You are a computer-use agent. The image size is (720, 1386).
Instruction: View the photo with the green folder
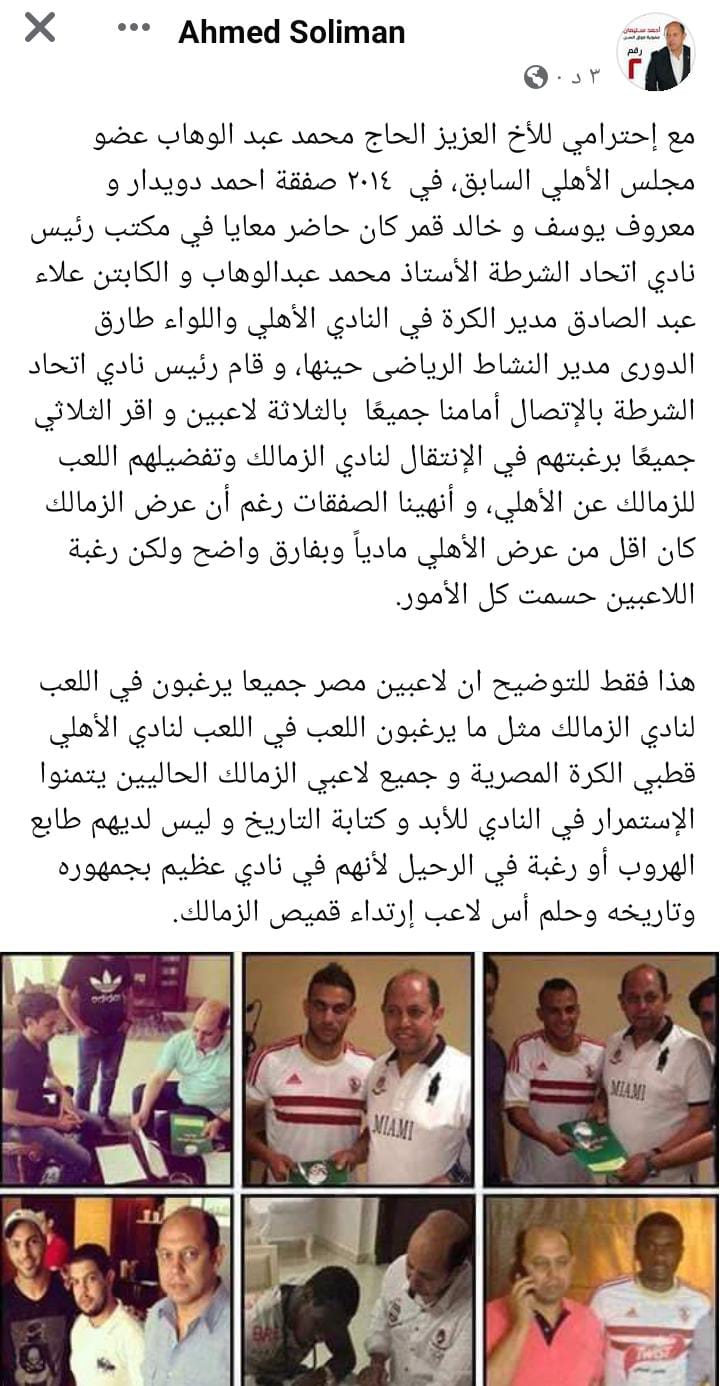pyautogui.click(x=600, y=1069)
